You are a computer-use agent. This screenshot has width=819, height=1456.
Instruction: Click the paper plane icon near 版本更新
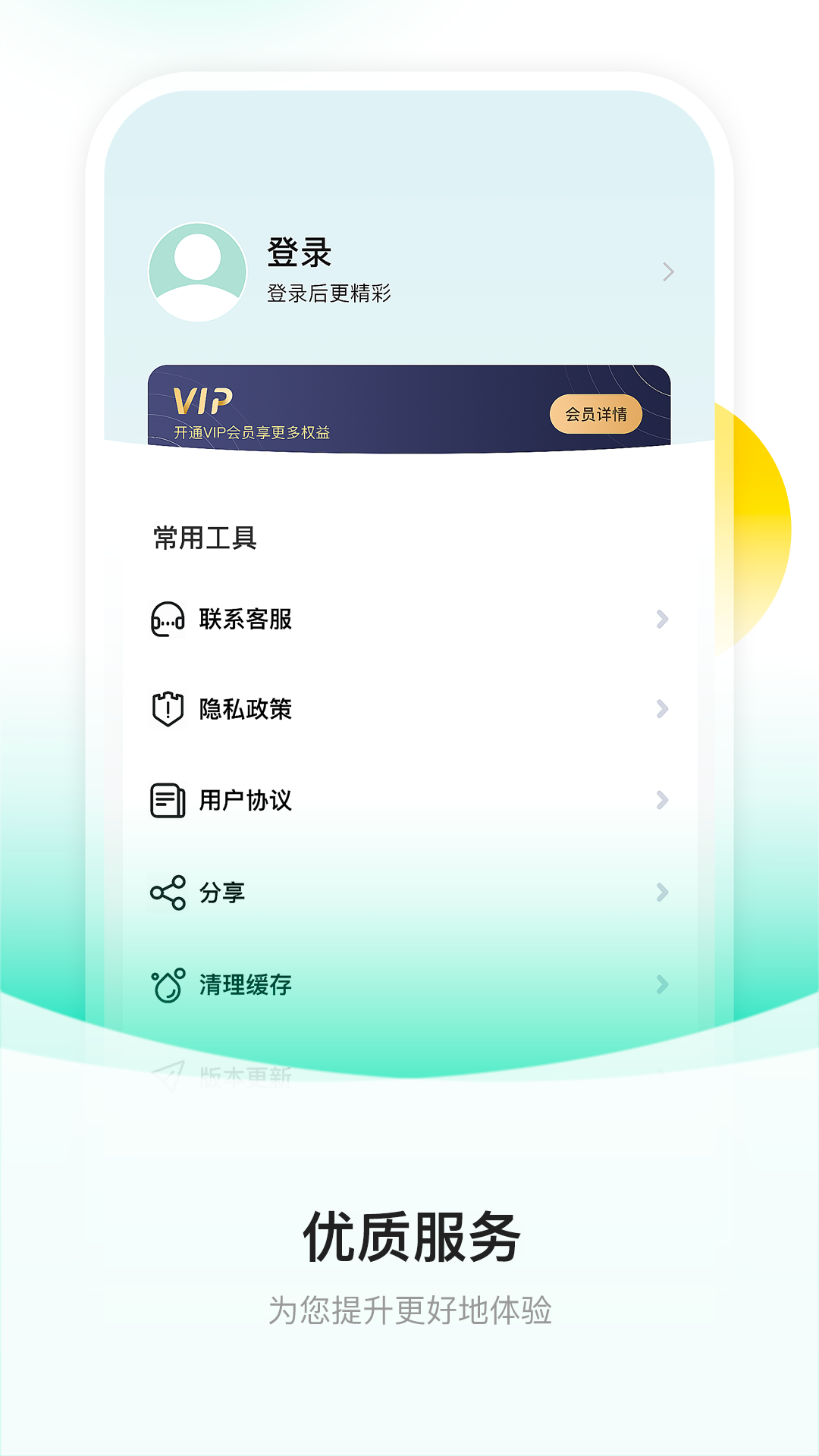click(x=168, y=1071)
